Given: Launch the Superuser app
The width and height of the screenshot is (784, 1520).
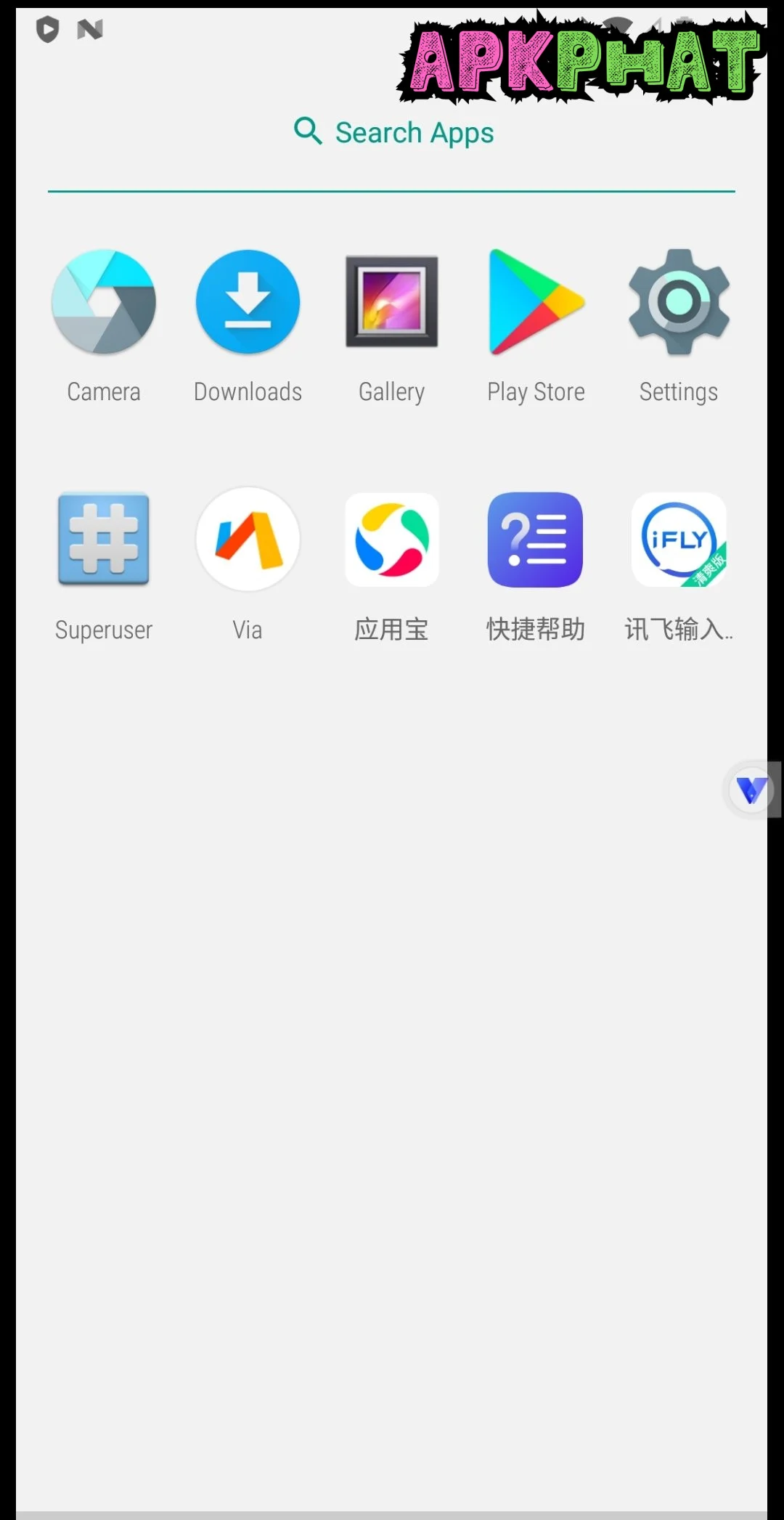Looking at the screenshot, I should tap(104, 540).
